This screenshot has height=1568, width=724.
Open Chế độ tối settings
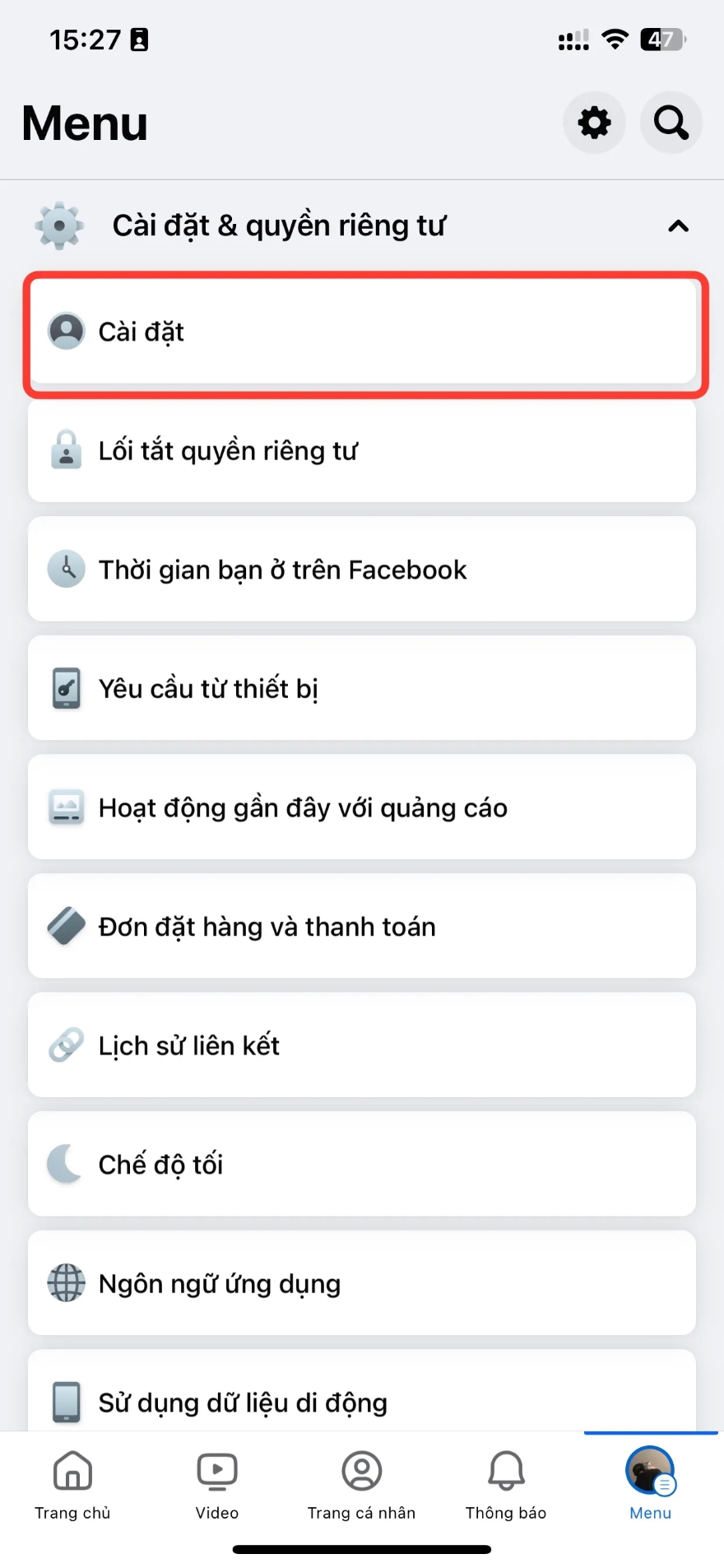pyautogui.click(x=362, y=1164)
